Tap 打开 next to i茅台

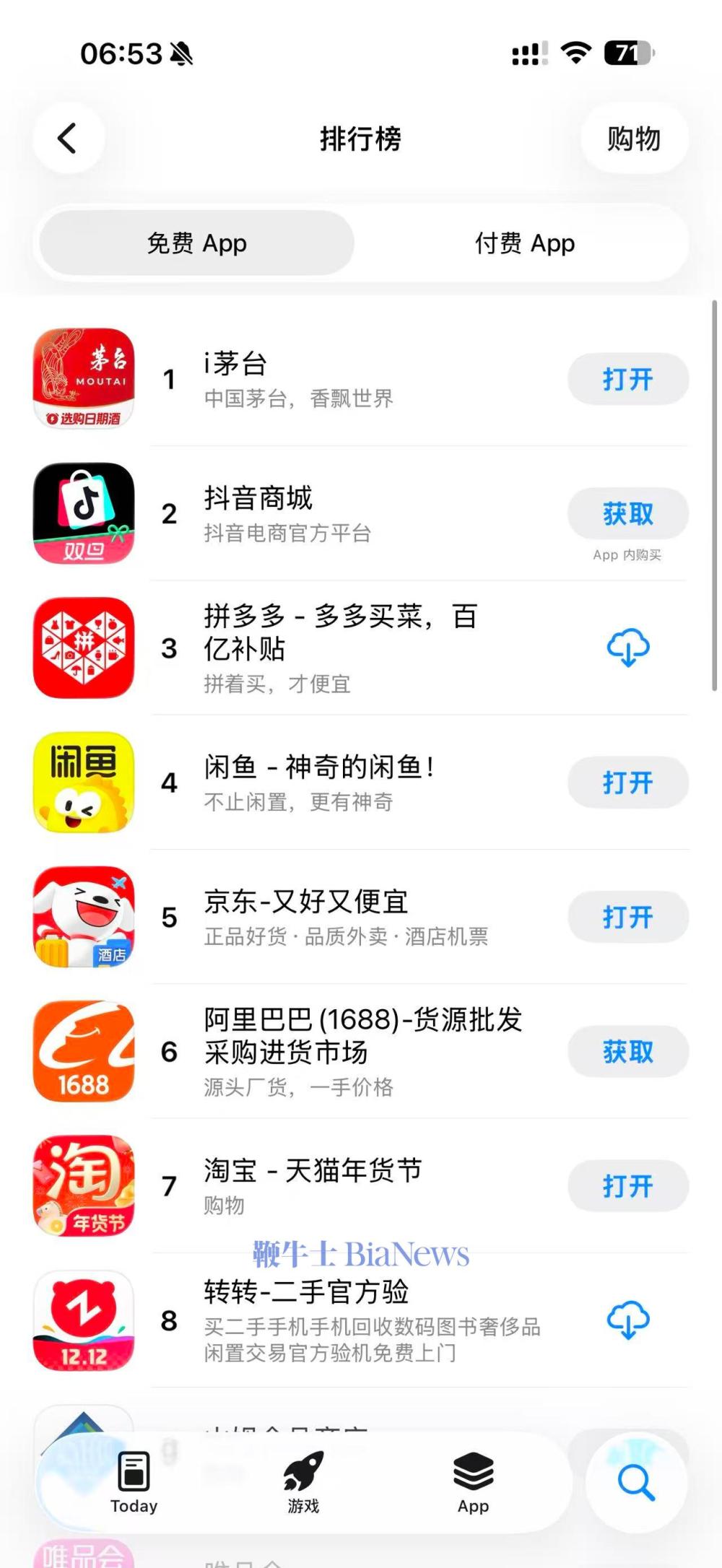[x=627, y=378]
